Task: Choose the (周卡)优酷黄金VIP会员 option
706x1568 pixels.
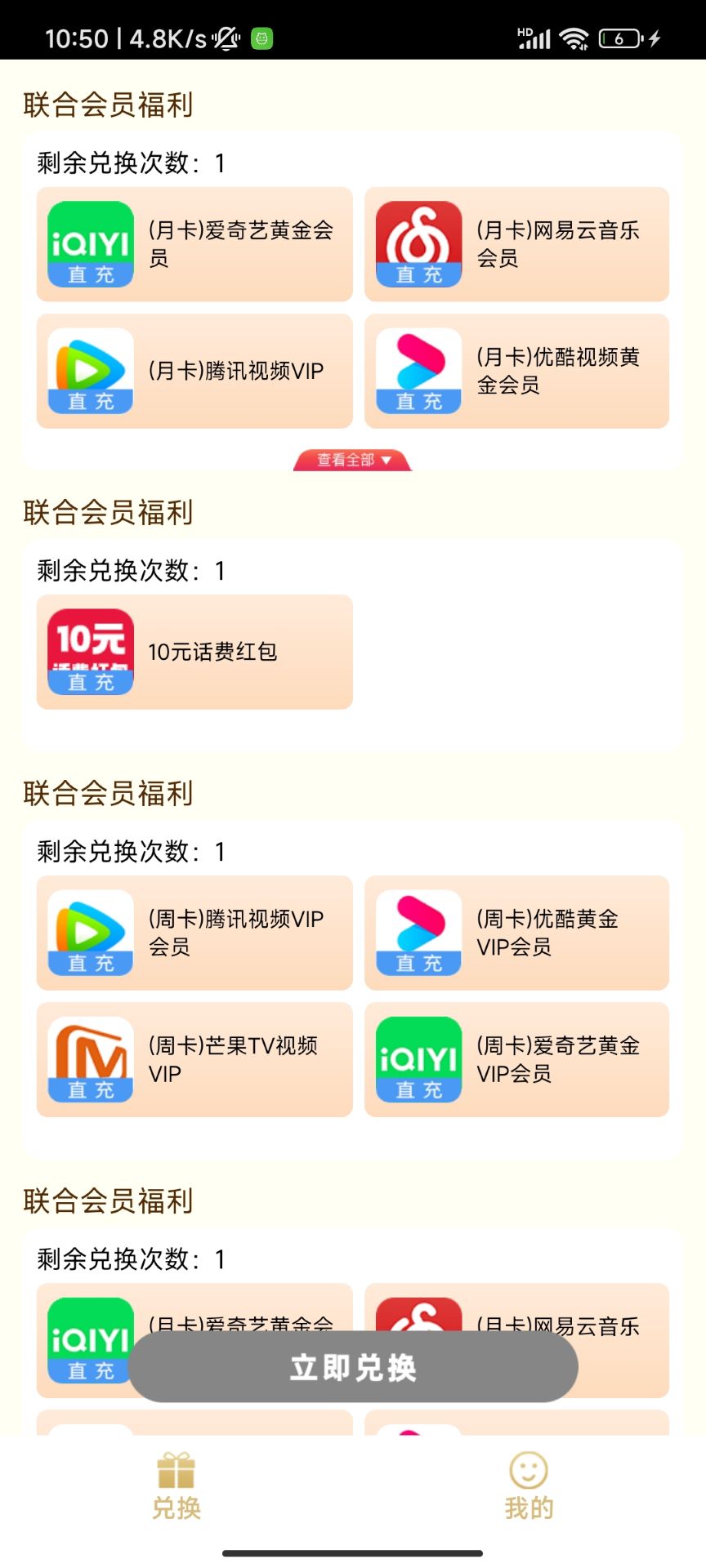Action: pyautogui.click(x=516, y=933)
